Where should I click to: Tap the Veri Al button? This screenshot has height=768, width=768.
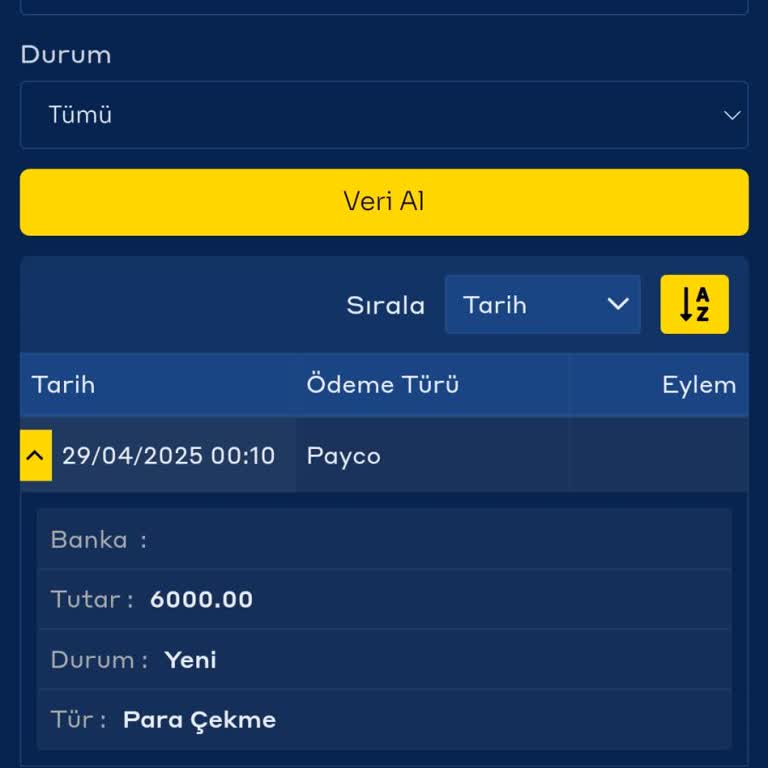[384, 202]
